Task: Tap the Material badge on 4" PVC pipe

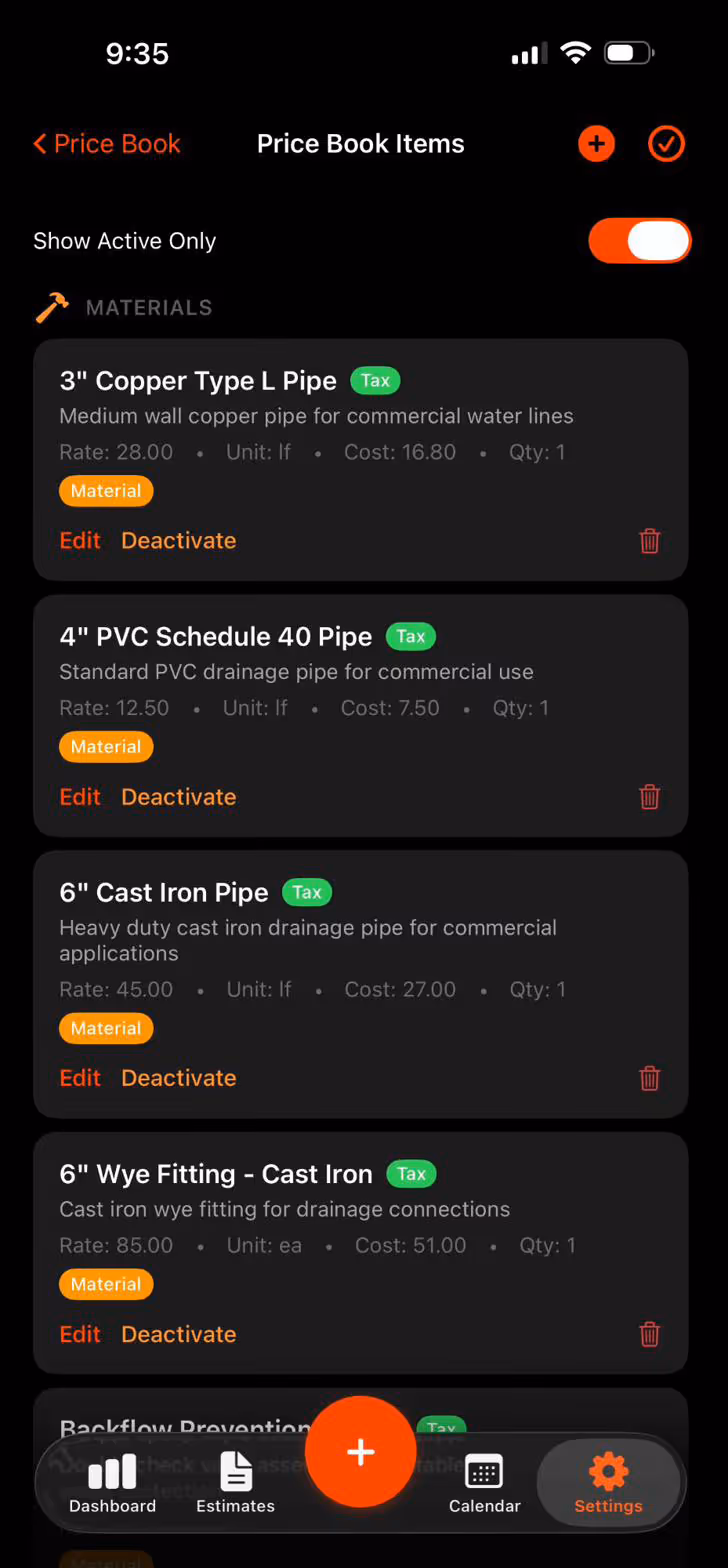Action: click(x=106, y=746)
